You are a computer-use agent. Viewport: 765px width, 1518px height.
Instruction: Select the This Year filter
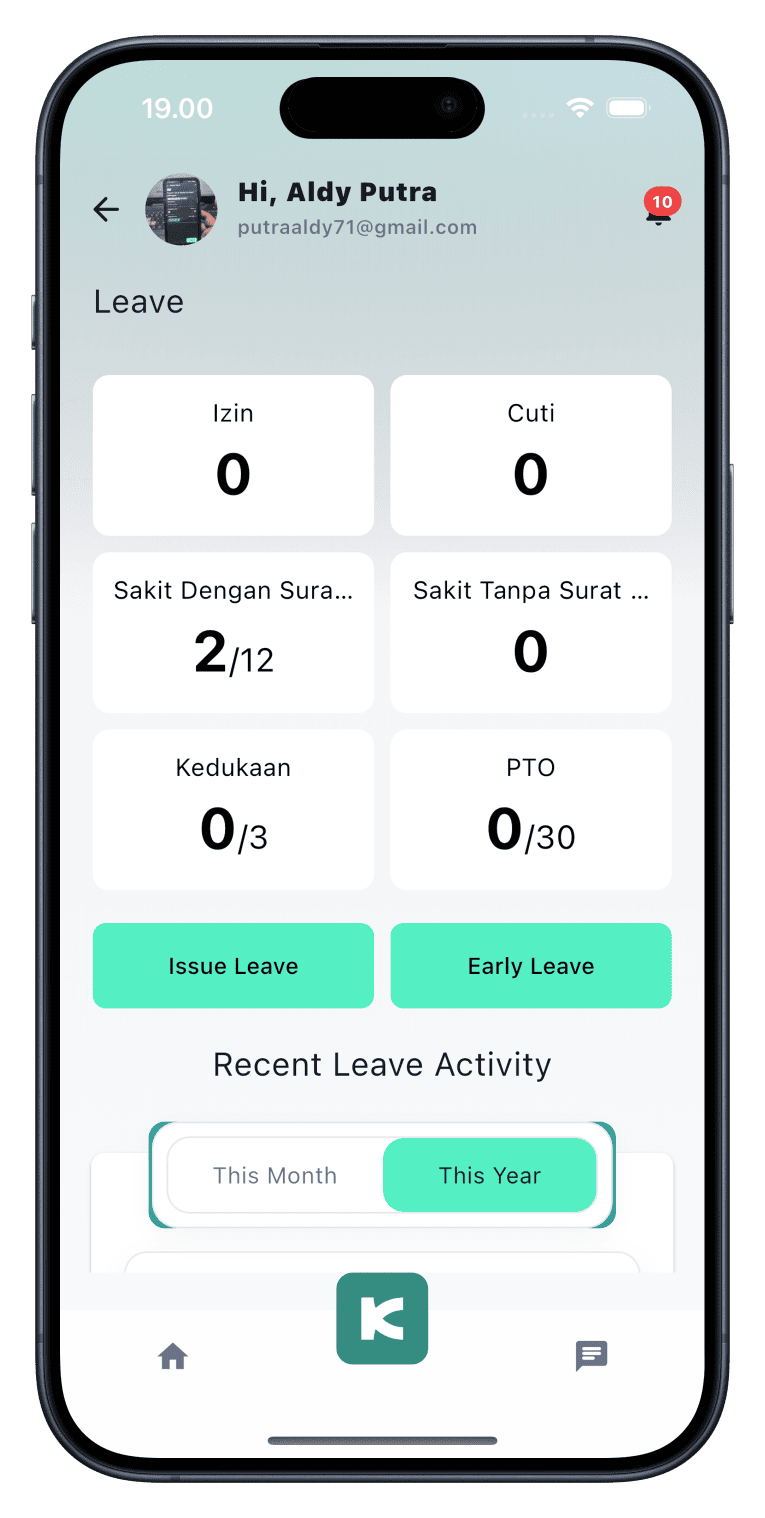[490, 1175]
